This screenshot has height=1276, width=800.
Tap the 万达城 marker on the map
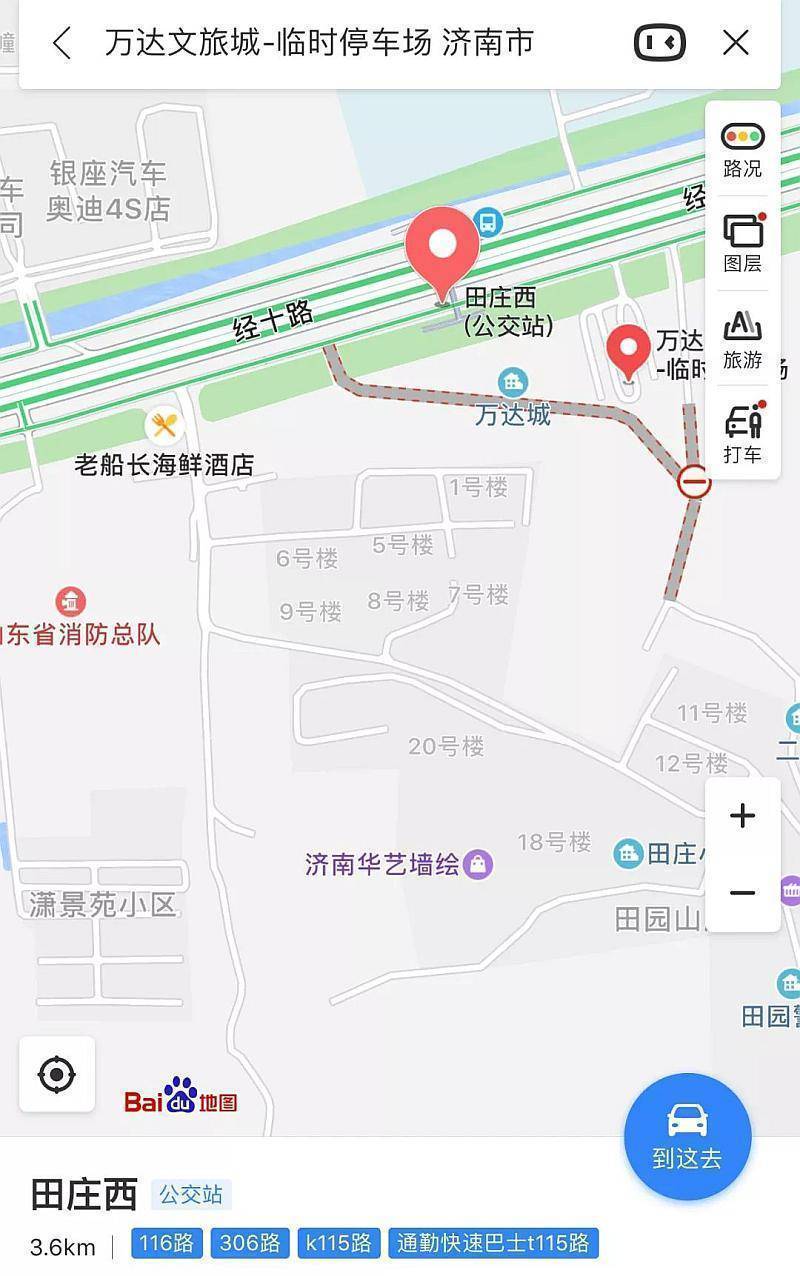point(513,383)
